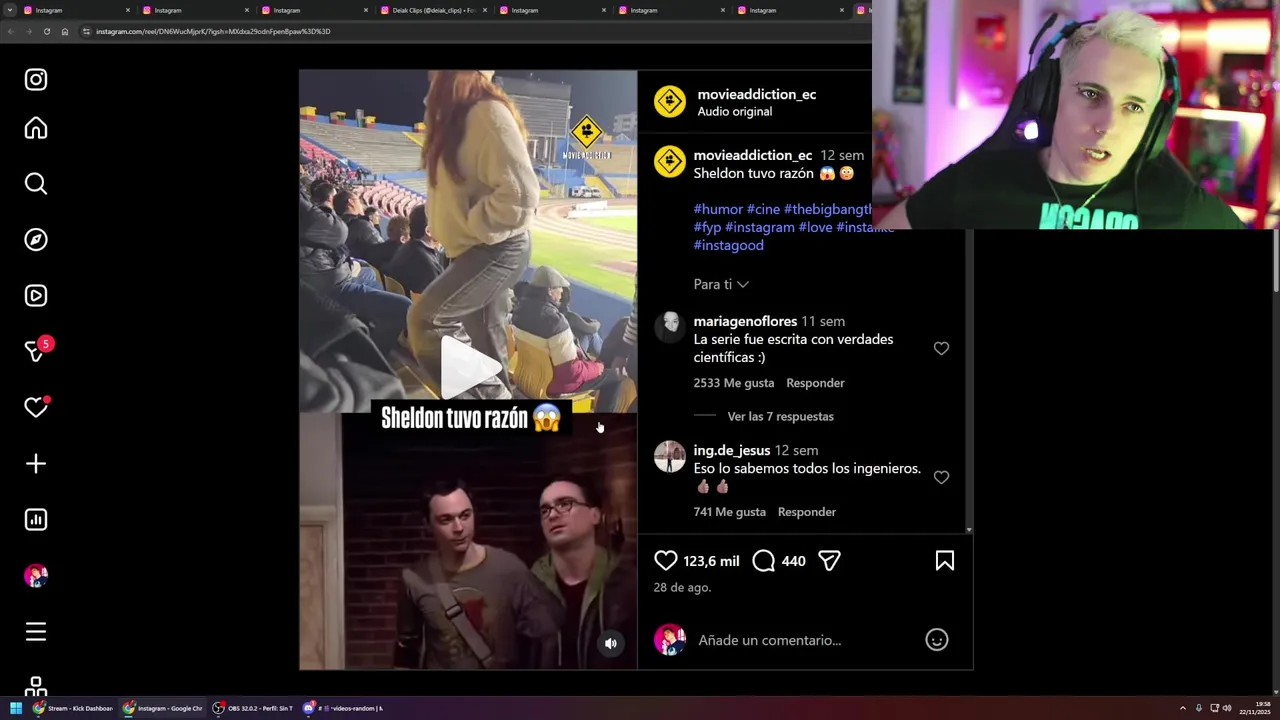This screenshot has height=720, width=1280.
Task: Save the reel with the bookmark icon
Action: click(x=944, y=561)
